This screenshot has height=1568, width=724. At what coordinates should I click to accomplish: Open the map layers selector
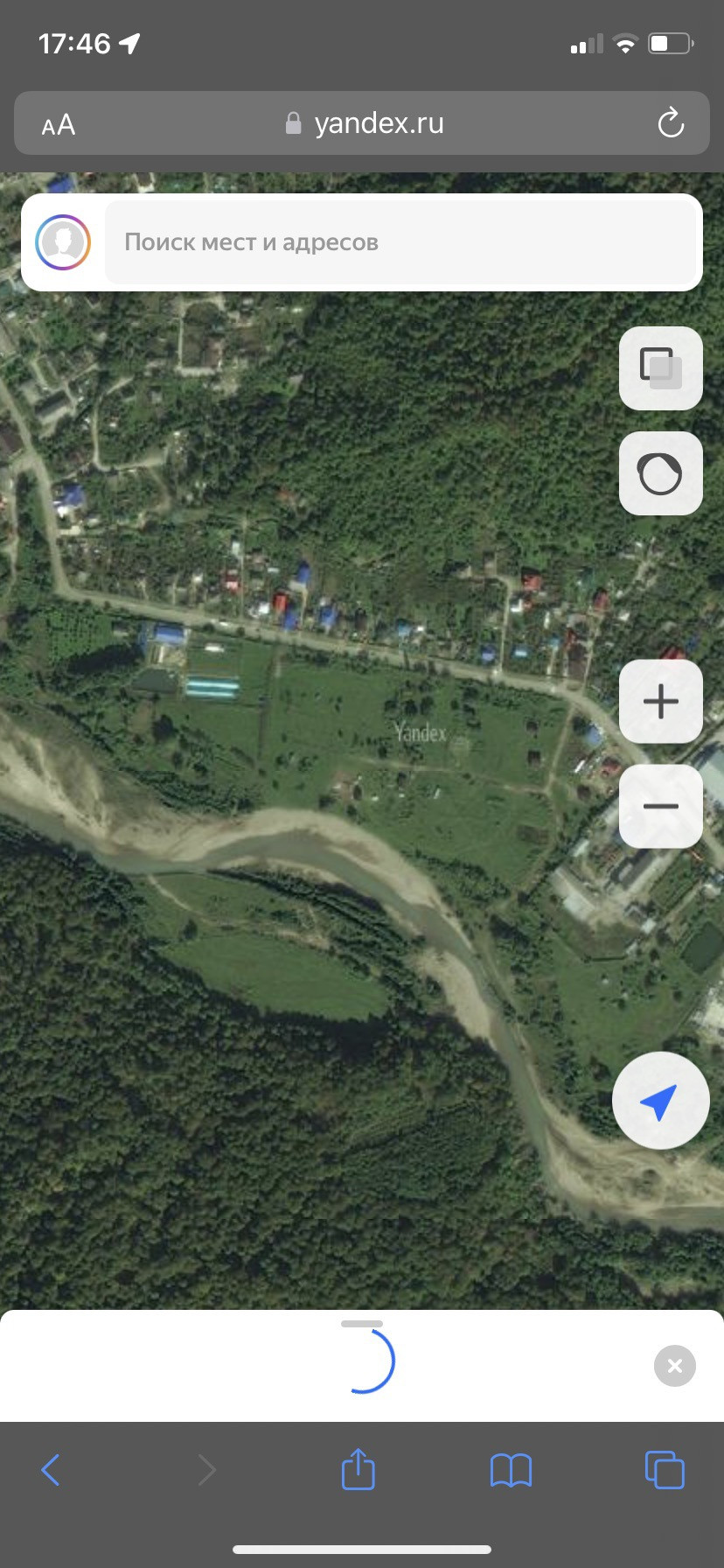(x=660, y=368)
